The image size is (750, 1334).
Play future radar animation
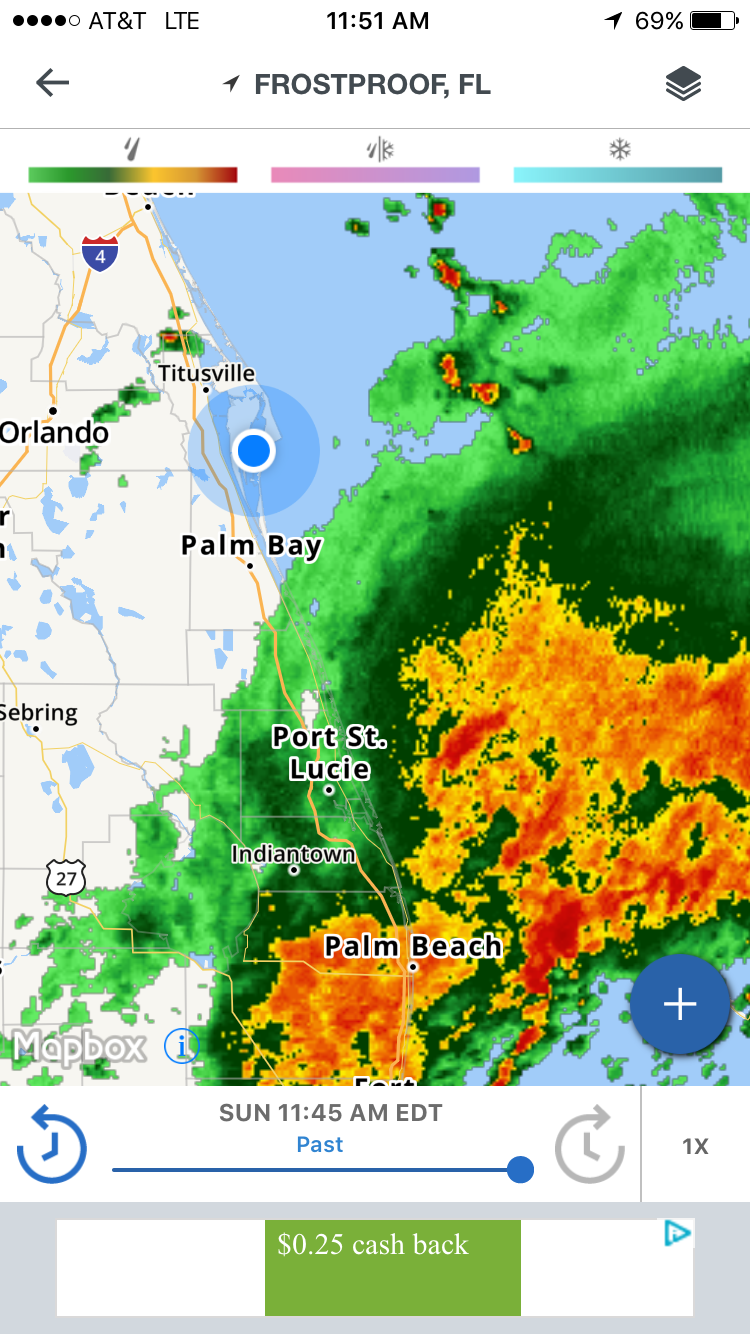pos(590,1145)
